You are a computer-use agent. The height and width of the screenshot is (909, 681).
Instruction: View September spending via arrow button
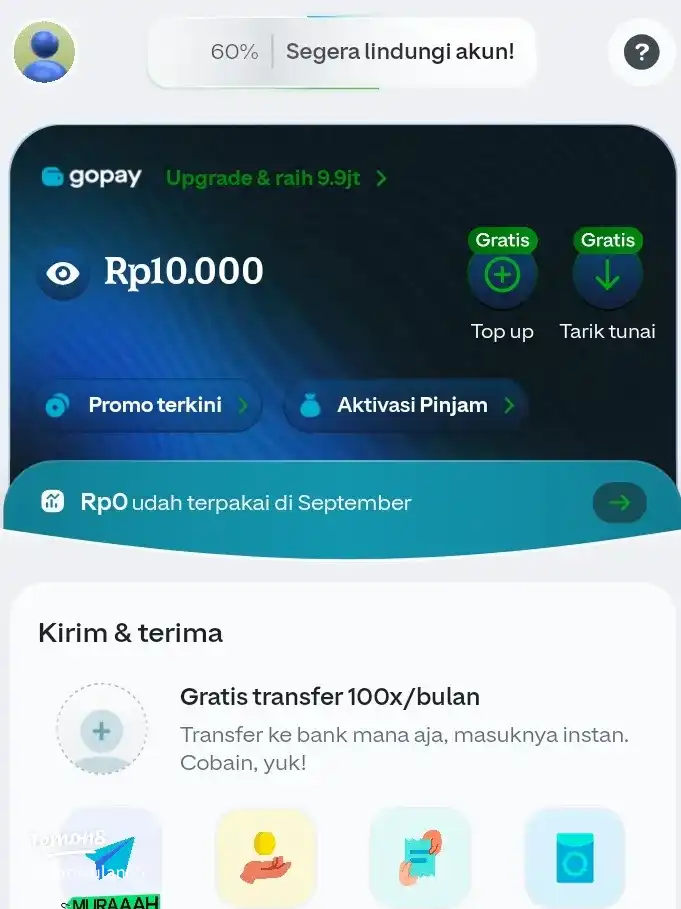click(619, 502)
